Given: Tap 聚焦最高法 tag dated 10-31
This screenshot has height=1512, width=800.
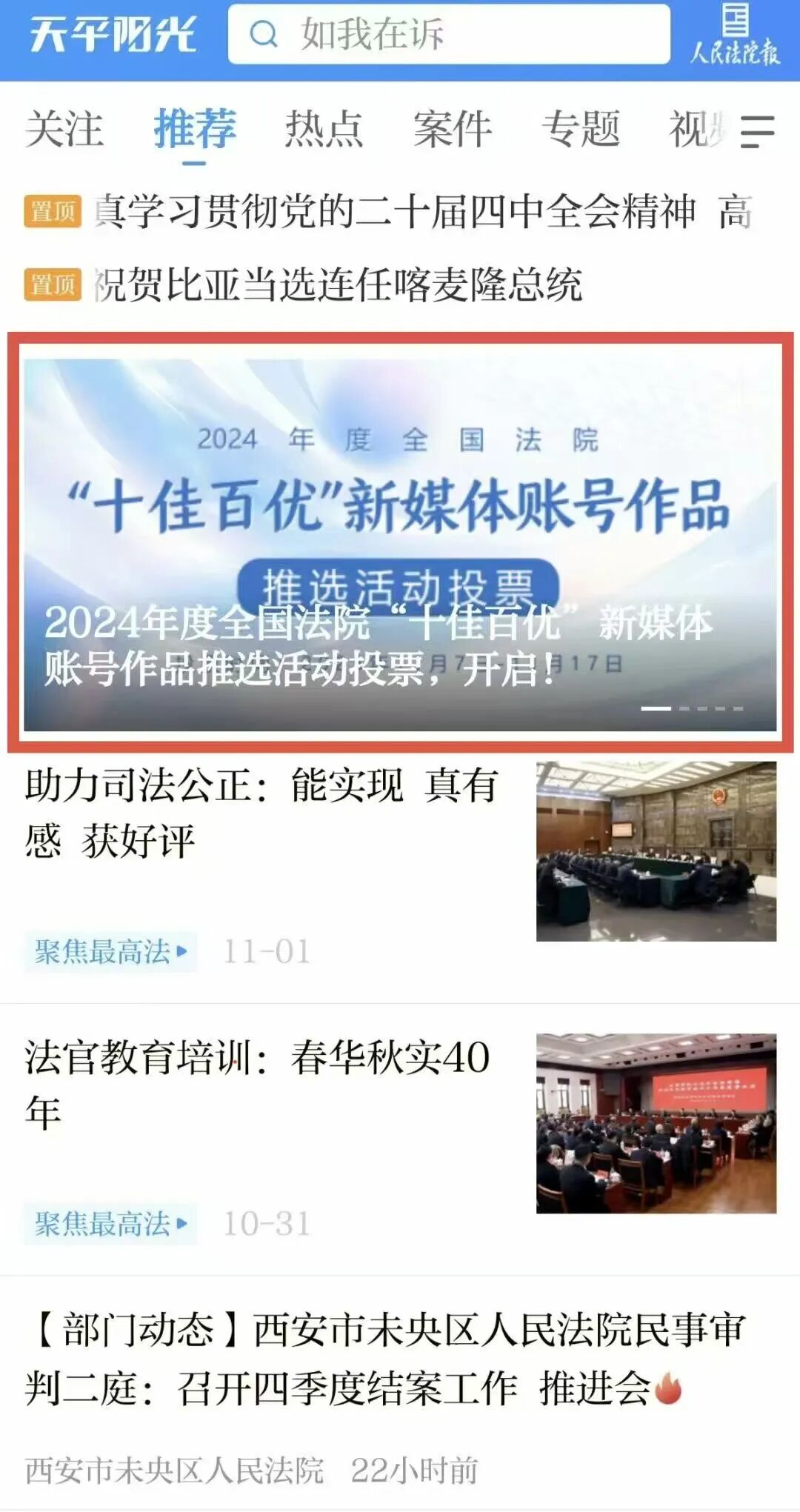Looking at the screenshot, I should pyautogui.click(x=110, y=1224).
